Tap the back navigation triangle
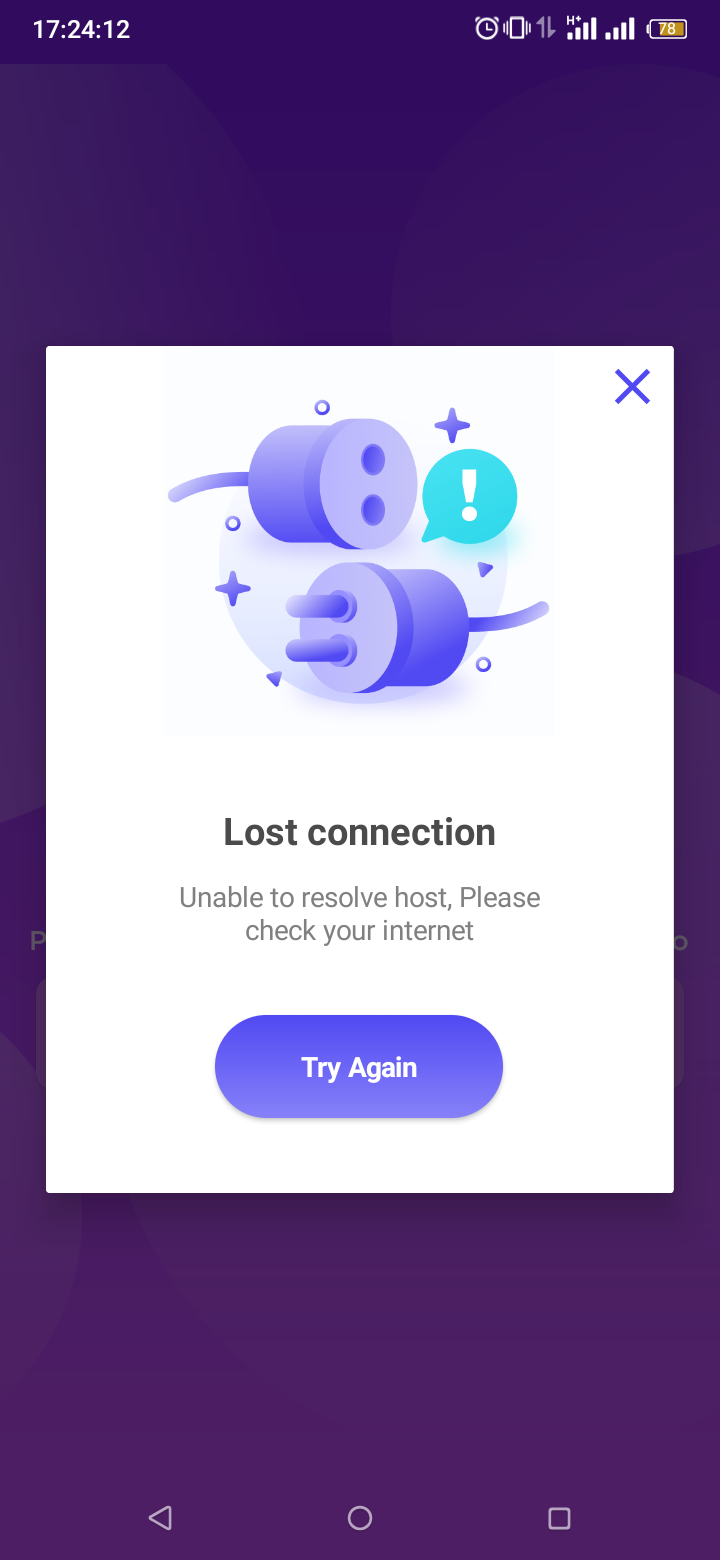720x1560 pixels. coord(160,1517)
